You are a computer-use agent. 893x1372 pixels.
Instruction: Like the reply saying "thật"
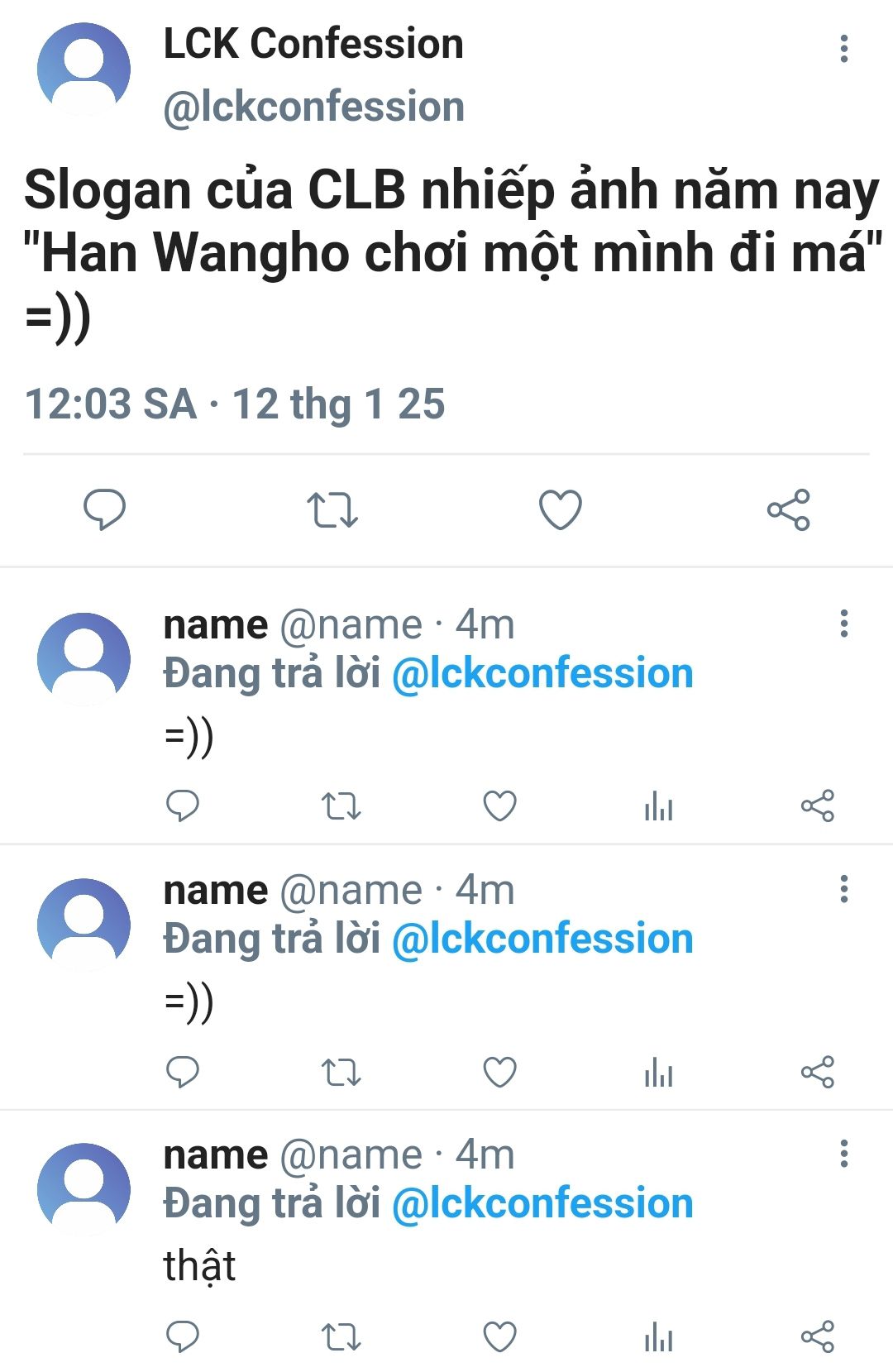tap(499, 1336)
